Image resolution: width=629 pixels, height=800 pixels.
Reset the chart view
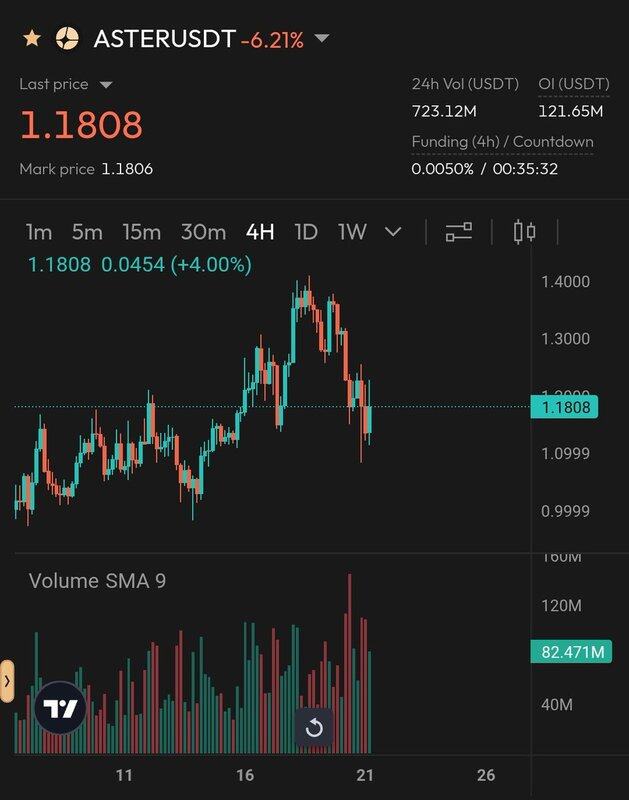pyautogui.click(x=314, y=727)
